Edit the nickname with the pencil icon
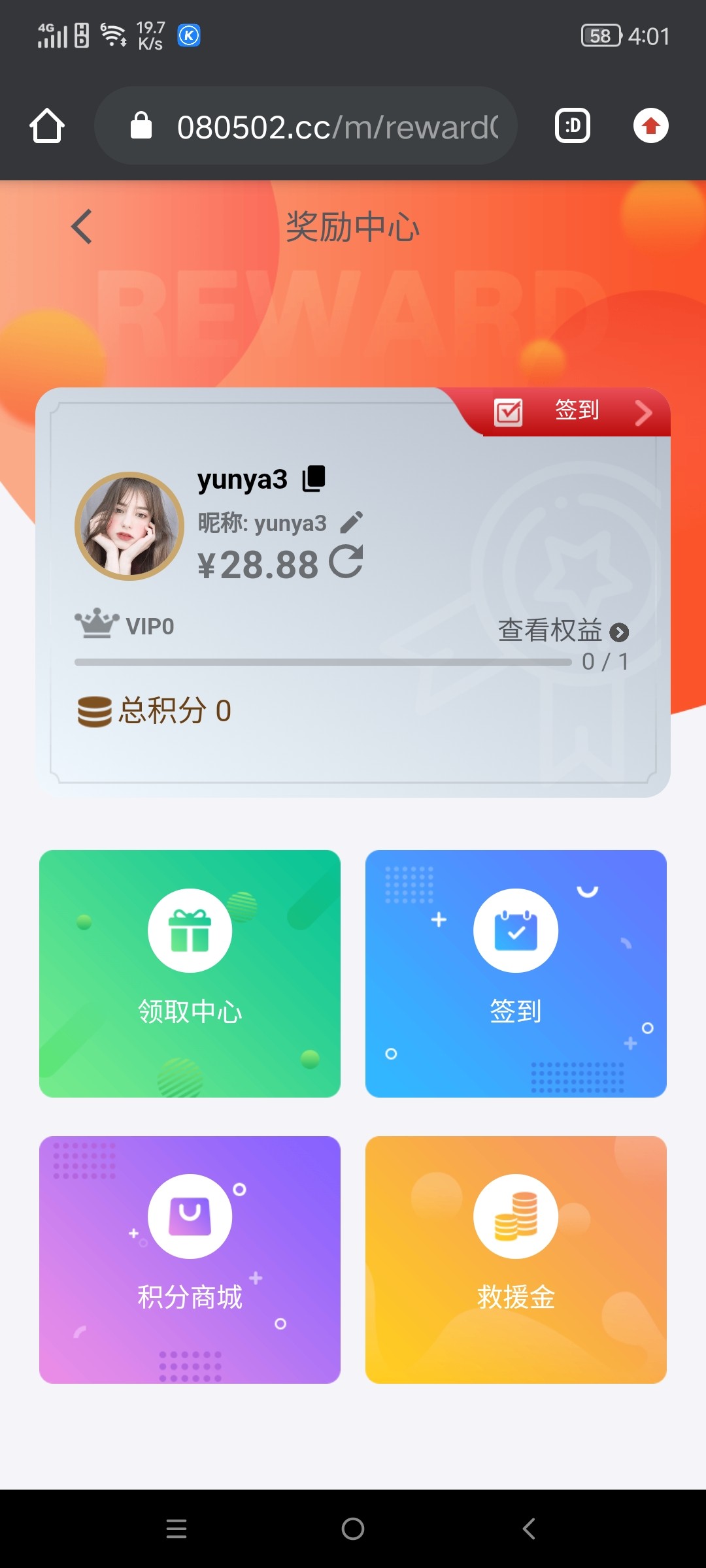The height and width of the screenshot is (1568, 706). click(x=352, y=522)
